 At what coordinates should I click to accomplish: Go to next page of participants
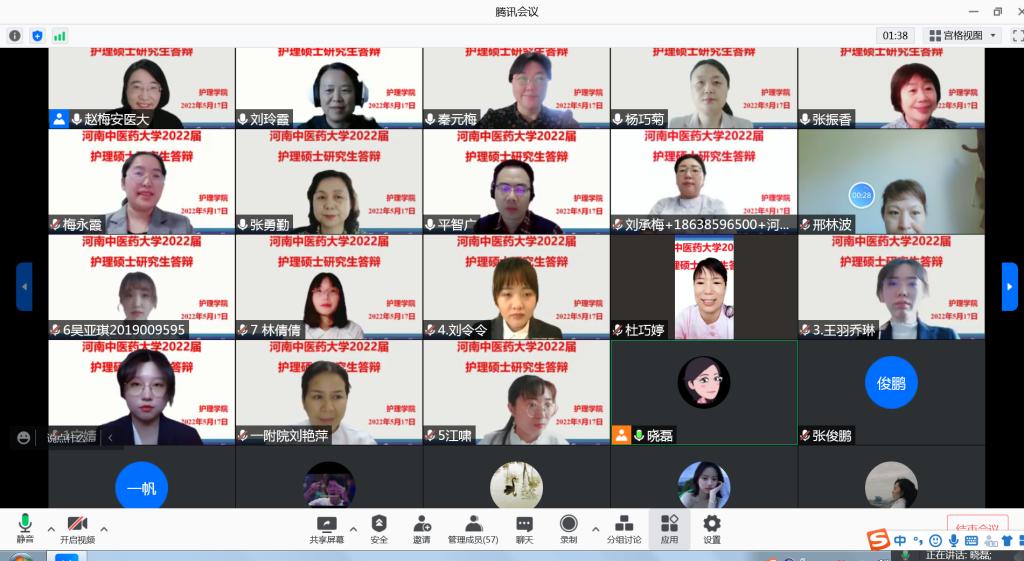[1009, 287]
